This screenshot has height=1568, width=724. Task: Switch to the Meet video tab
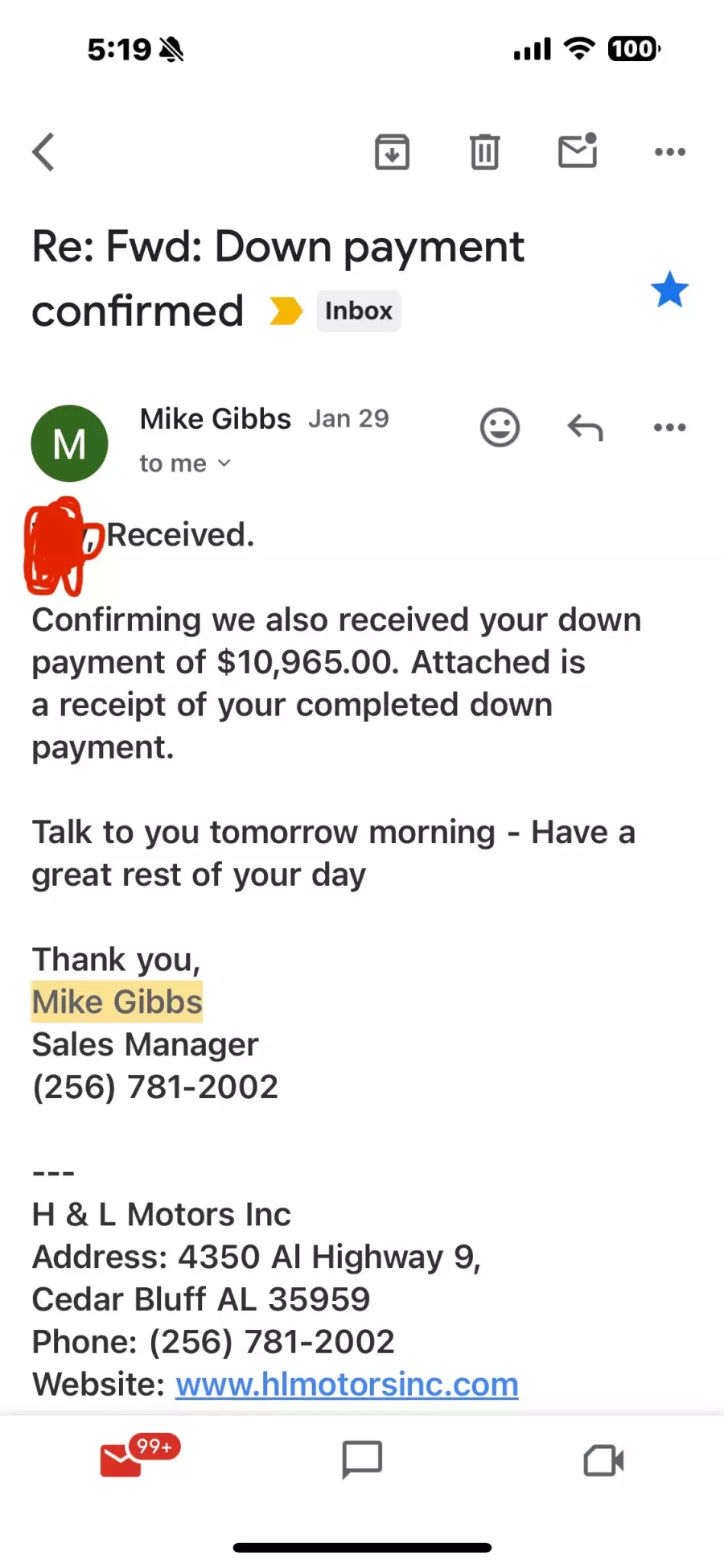603,1460
